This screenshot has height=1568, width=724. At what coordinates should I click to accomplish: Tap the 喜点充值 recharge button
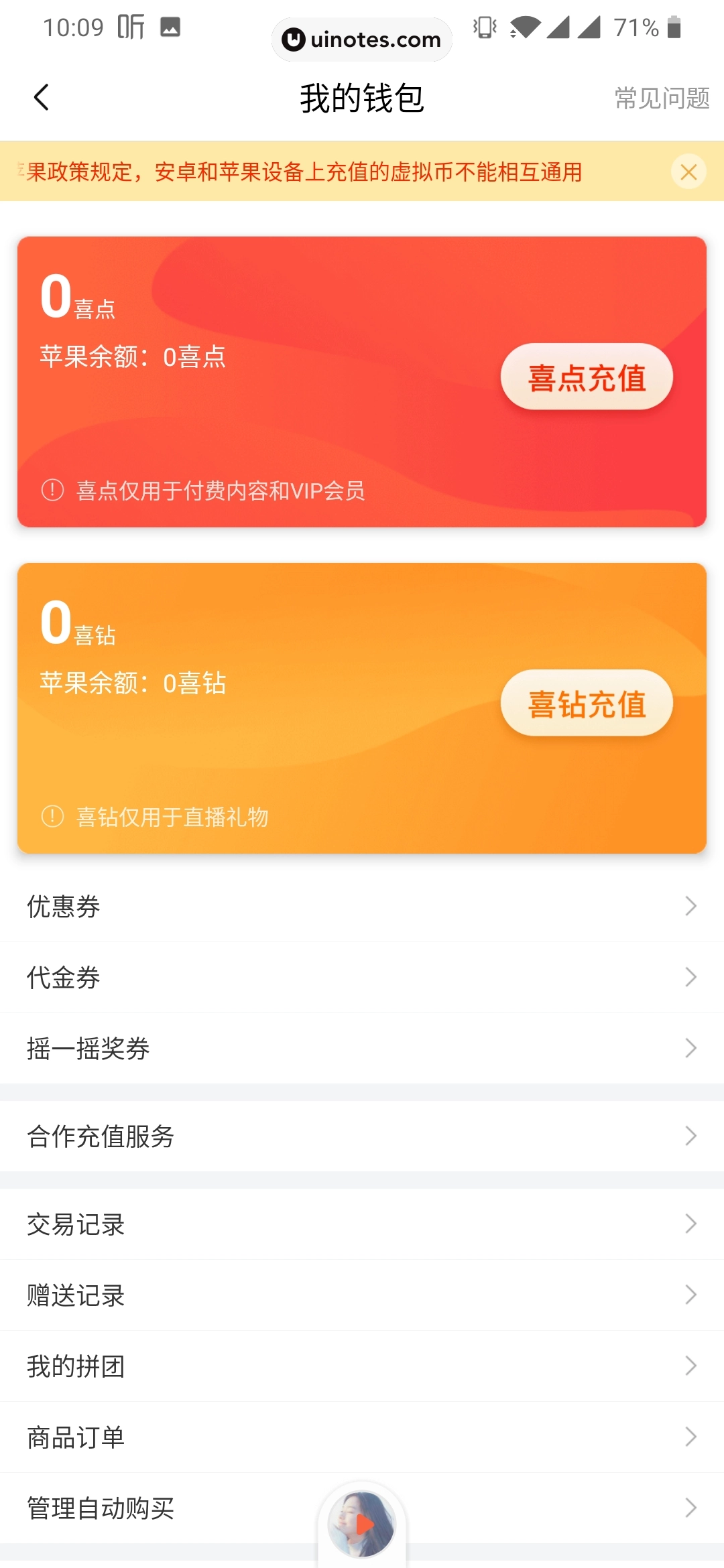pos(586,377)
